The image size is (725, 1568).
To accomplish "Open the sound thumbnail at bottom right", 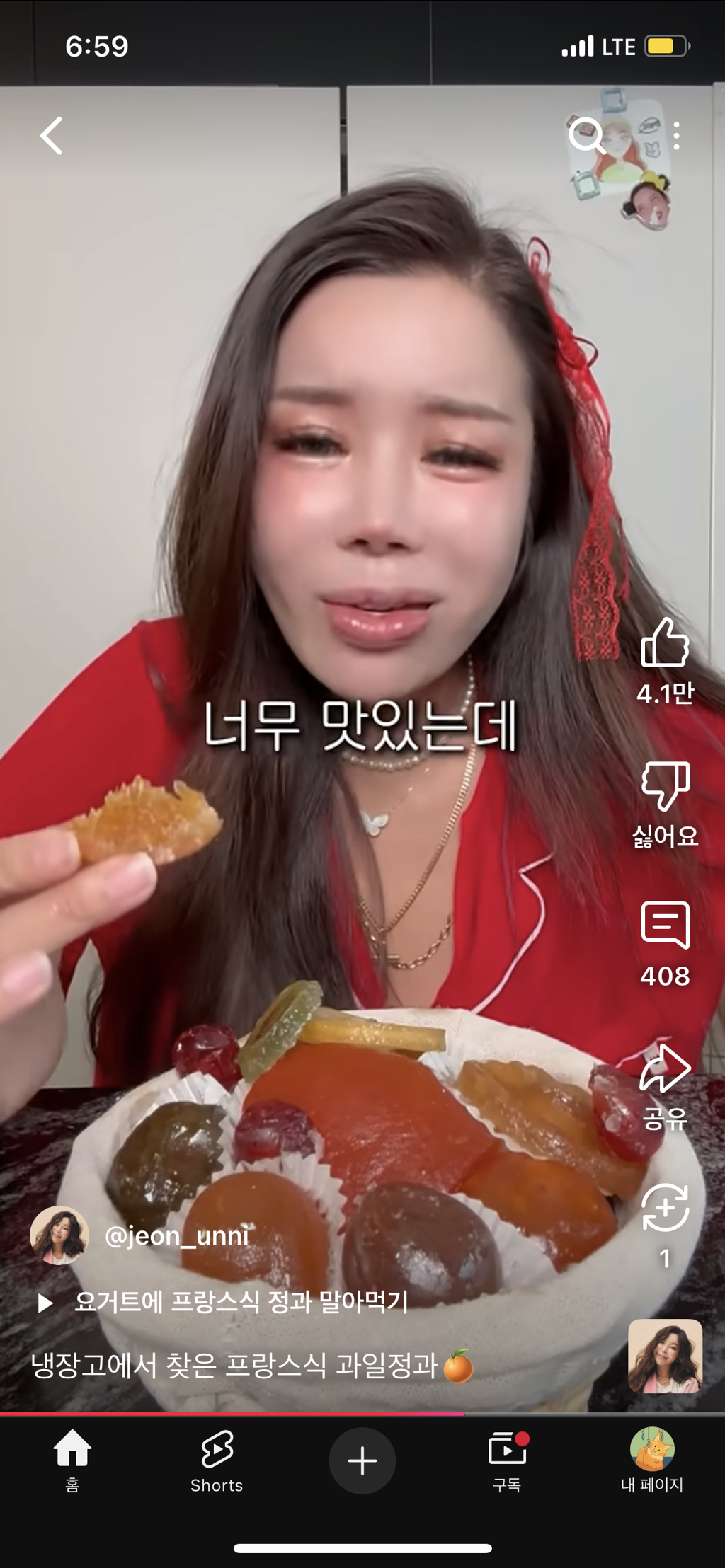I will point(664,1356).
